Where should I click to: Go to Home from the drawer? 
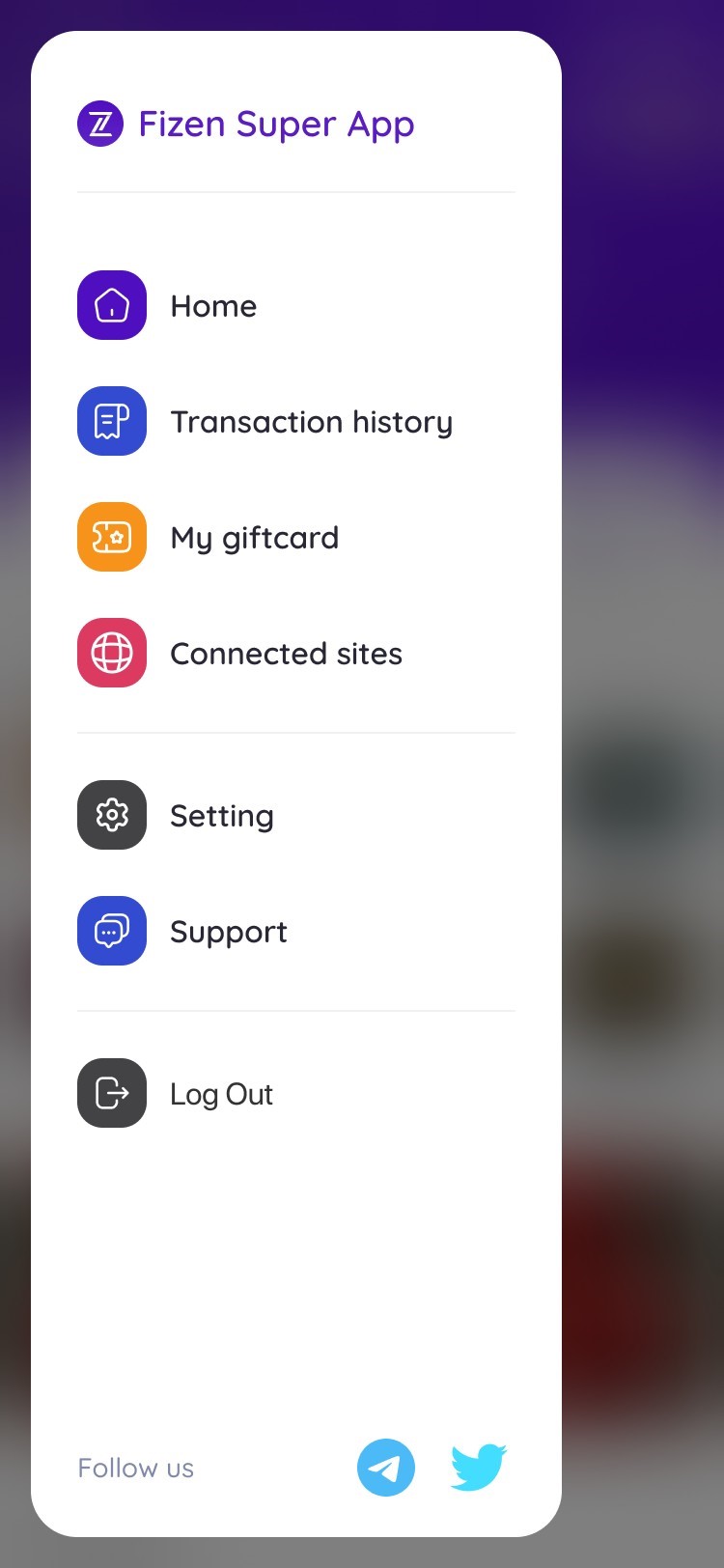pos(212,306)
